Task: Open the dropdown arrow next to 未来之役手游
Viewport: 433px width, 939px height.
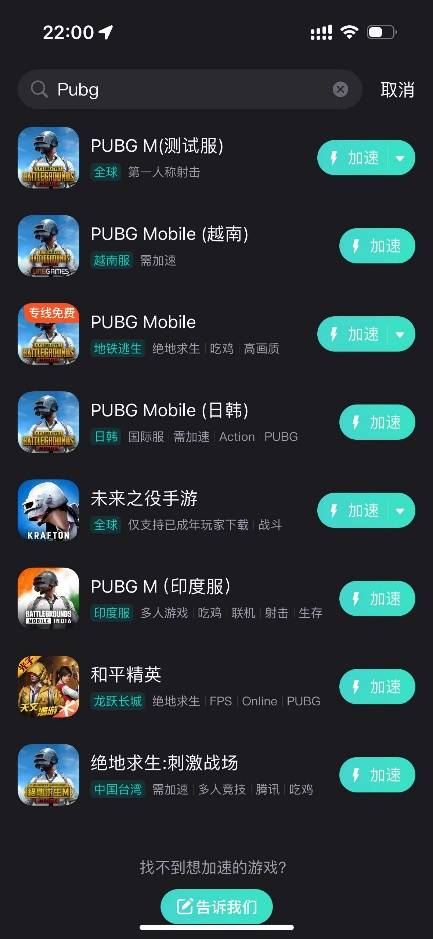Action: 402,510
